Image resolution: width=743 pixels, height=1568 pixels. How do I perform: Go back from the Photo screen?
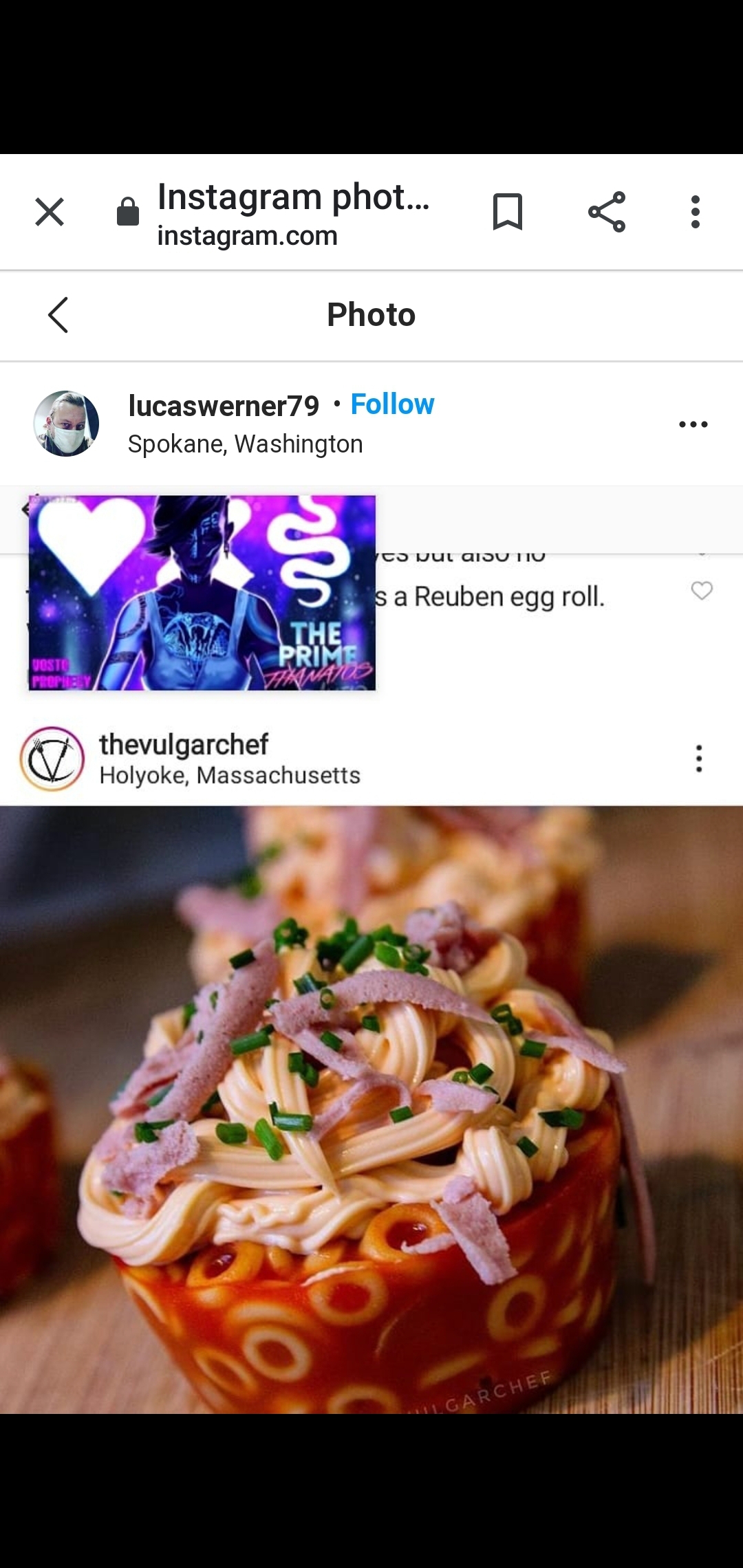(x=58, y=315)
